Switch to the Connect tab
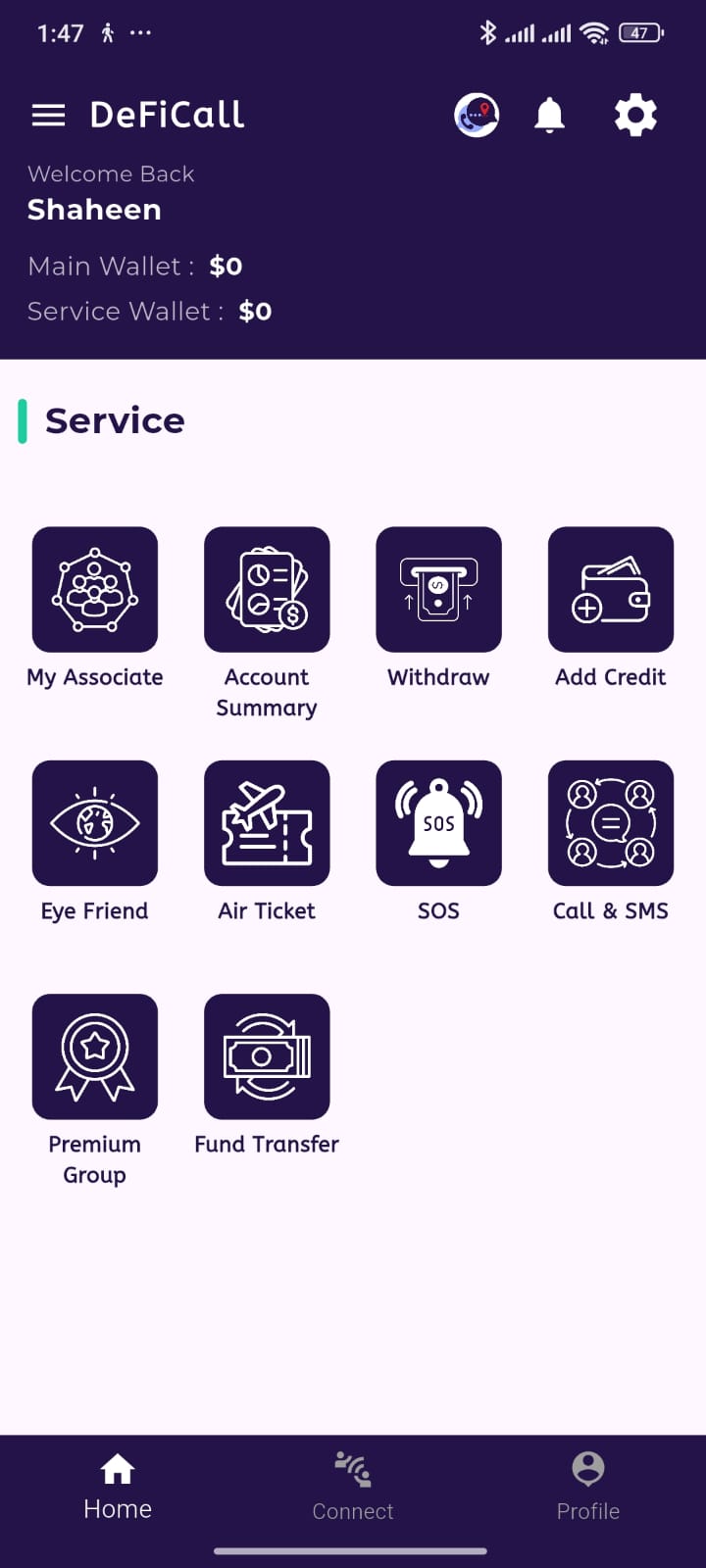Viewport: 706px width, 1568px height. (353, 1487)
